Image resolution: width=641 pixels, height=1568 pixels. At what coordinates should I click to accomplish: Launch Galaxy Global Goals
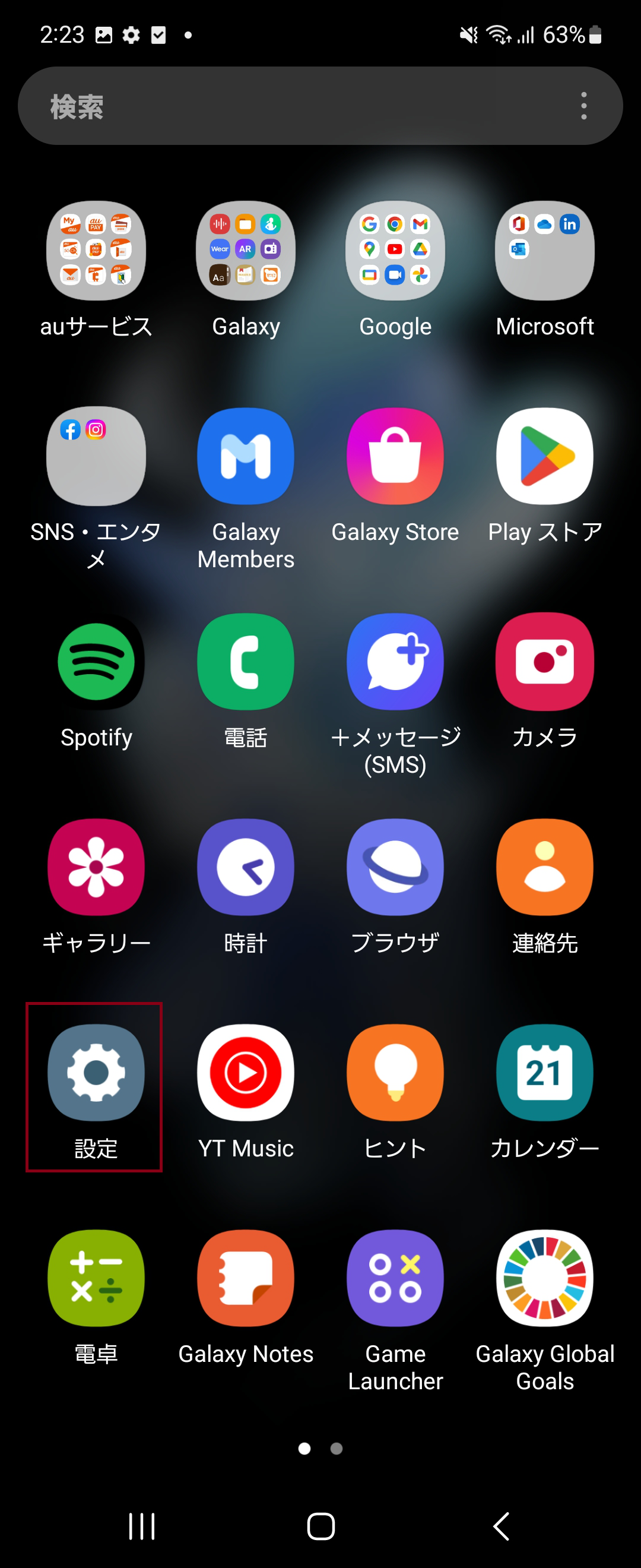click(544, 1278)
